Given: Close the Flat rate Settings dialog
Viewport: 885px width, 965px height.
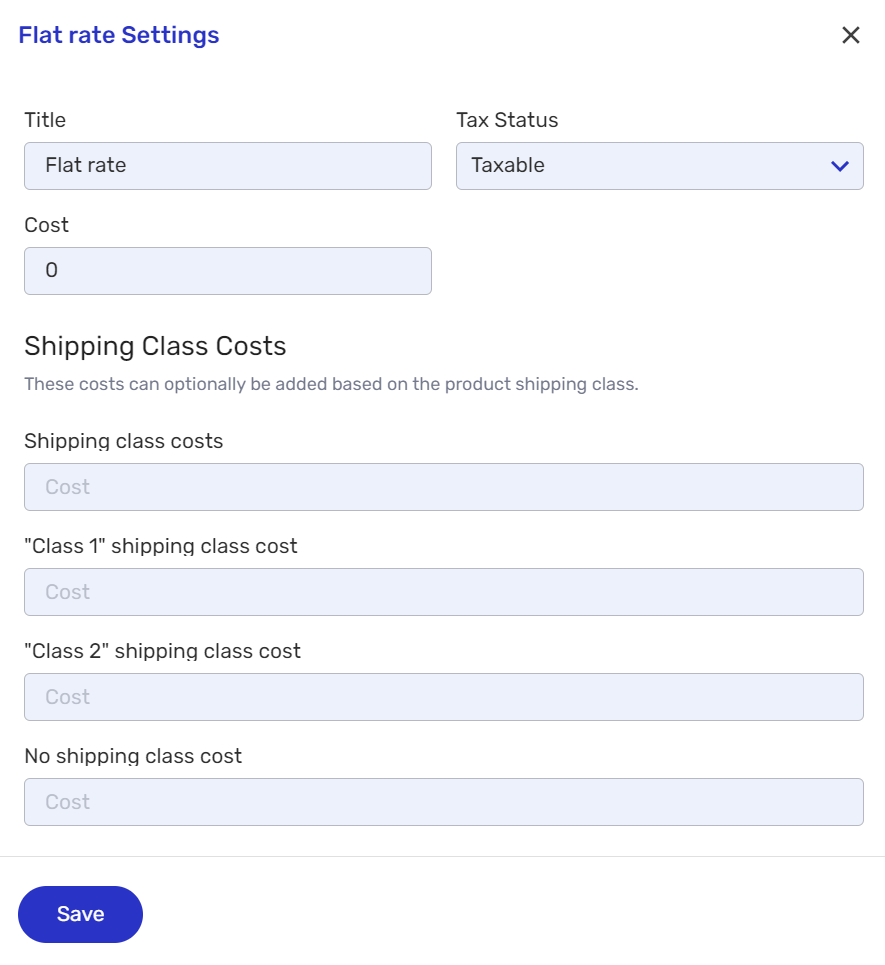Looking at the screenshot, I should (x=850, y=35).
